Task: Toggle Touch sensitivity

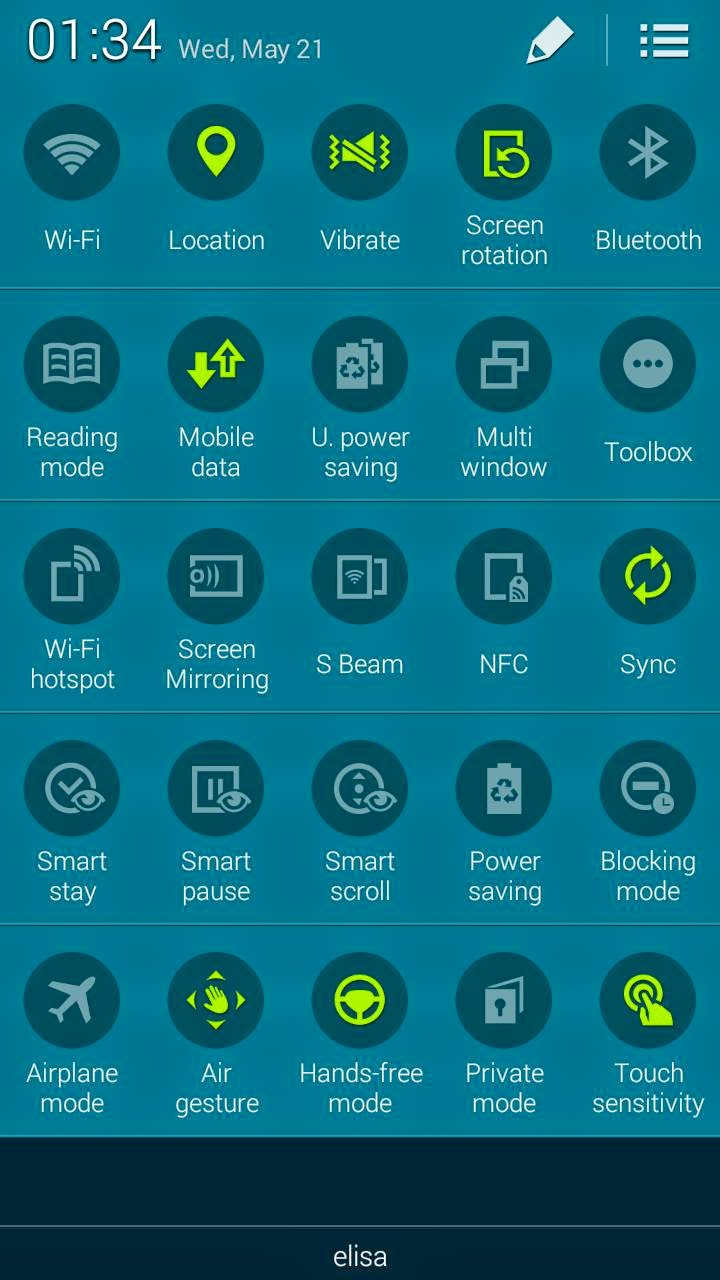Action: [x=648, y=1000]
